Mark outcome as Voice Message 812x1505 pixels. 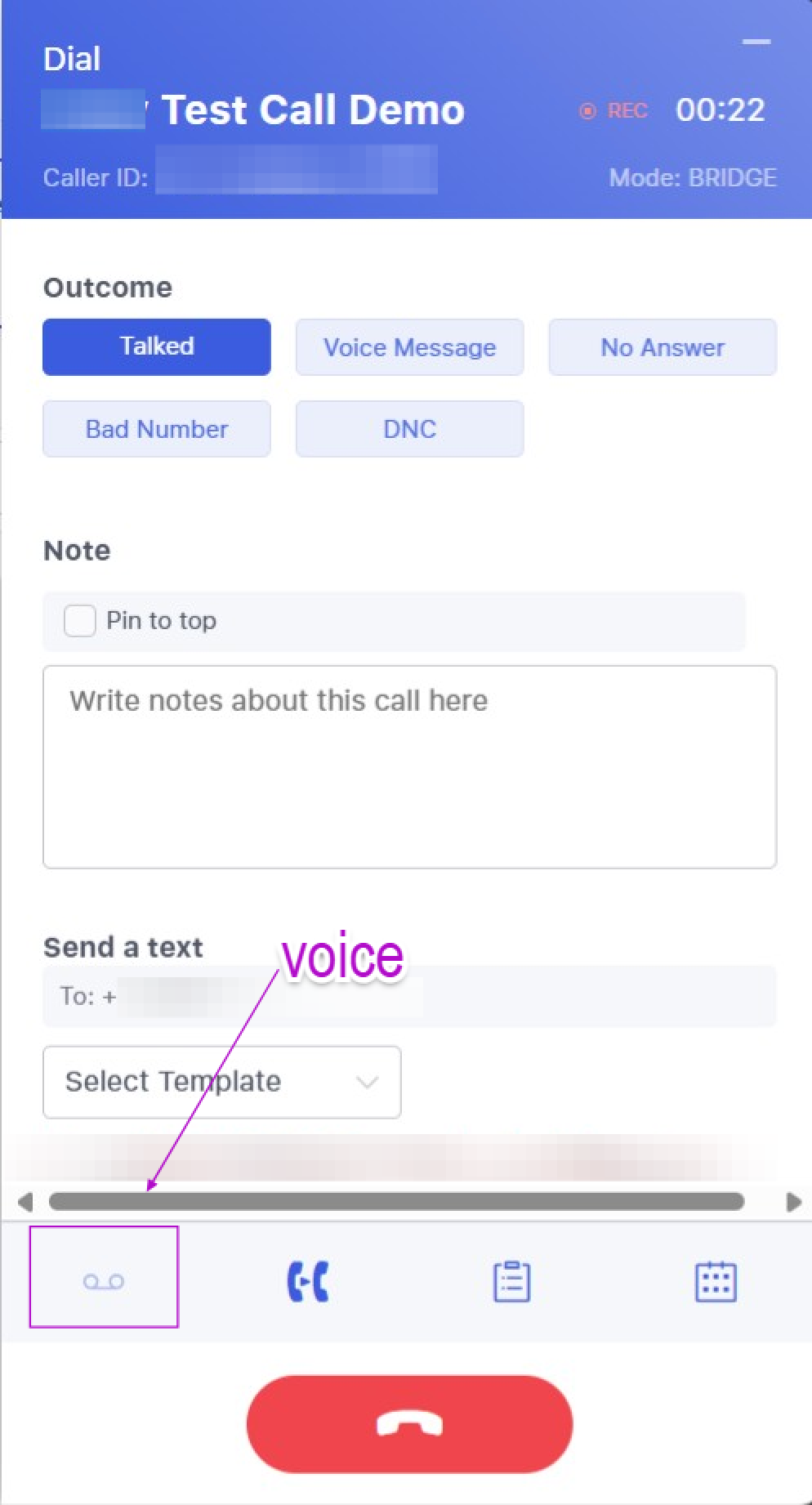(409, 347)
